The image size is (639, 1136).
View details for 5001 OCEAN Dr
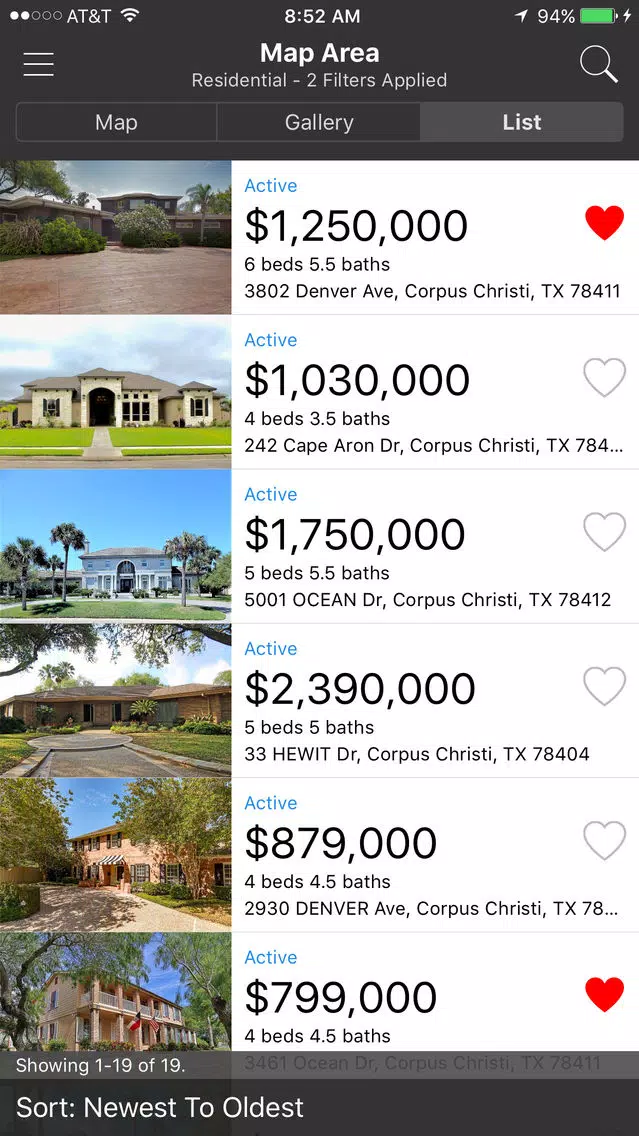click(320, 546)
